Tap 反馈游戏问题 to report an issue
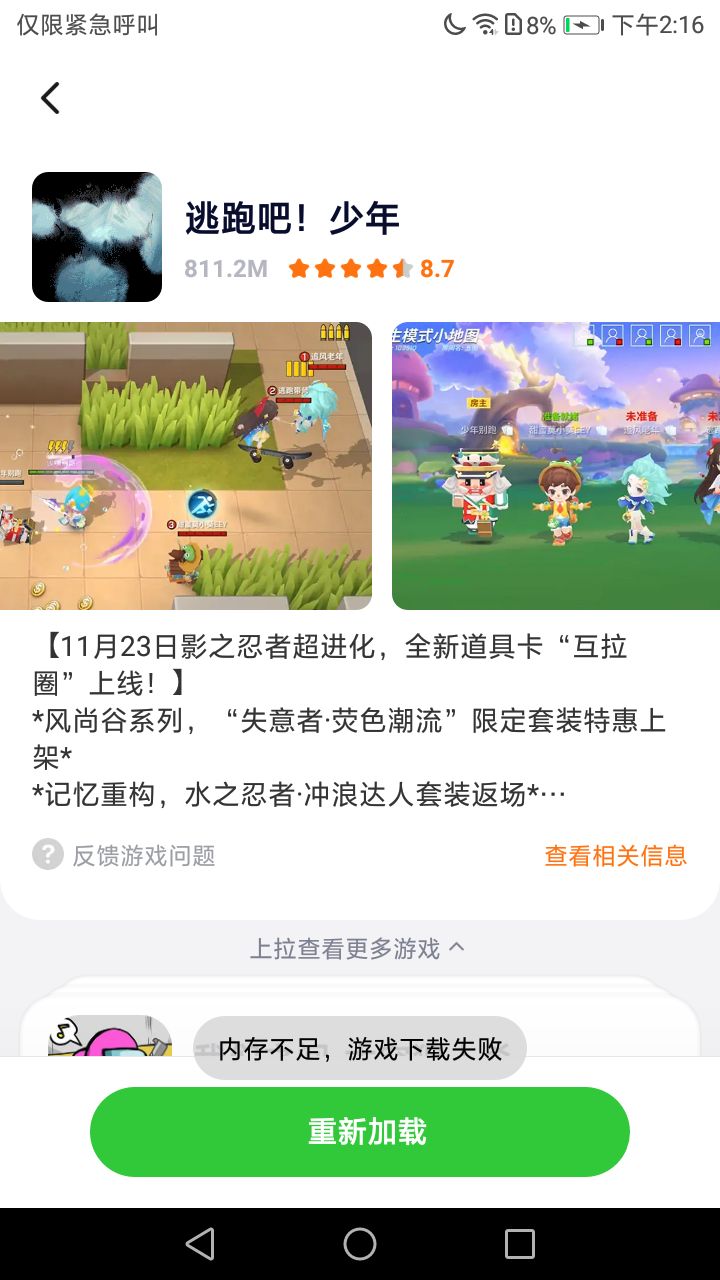This screenshot has width=720, height=1280. click(x=124, y=856)
